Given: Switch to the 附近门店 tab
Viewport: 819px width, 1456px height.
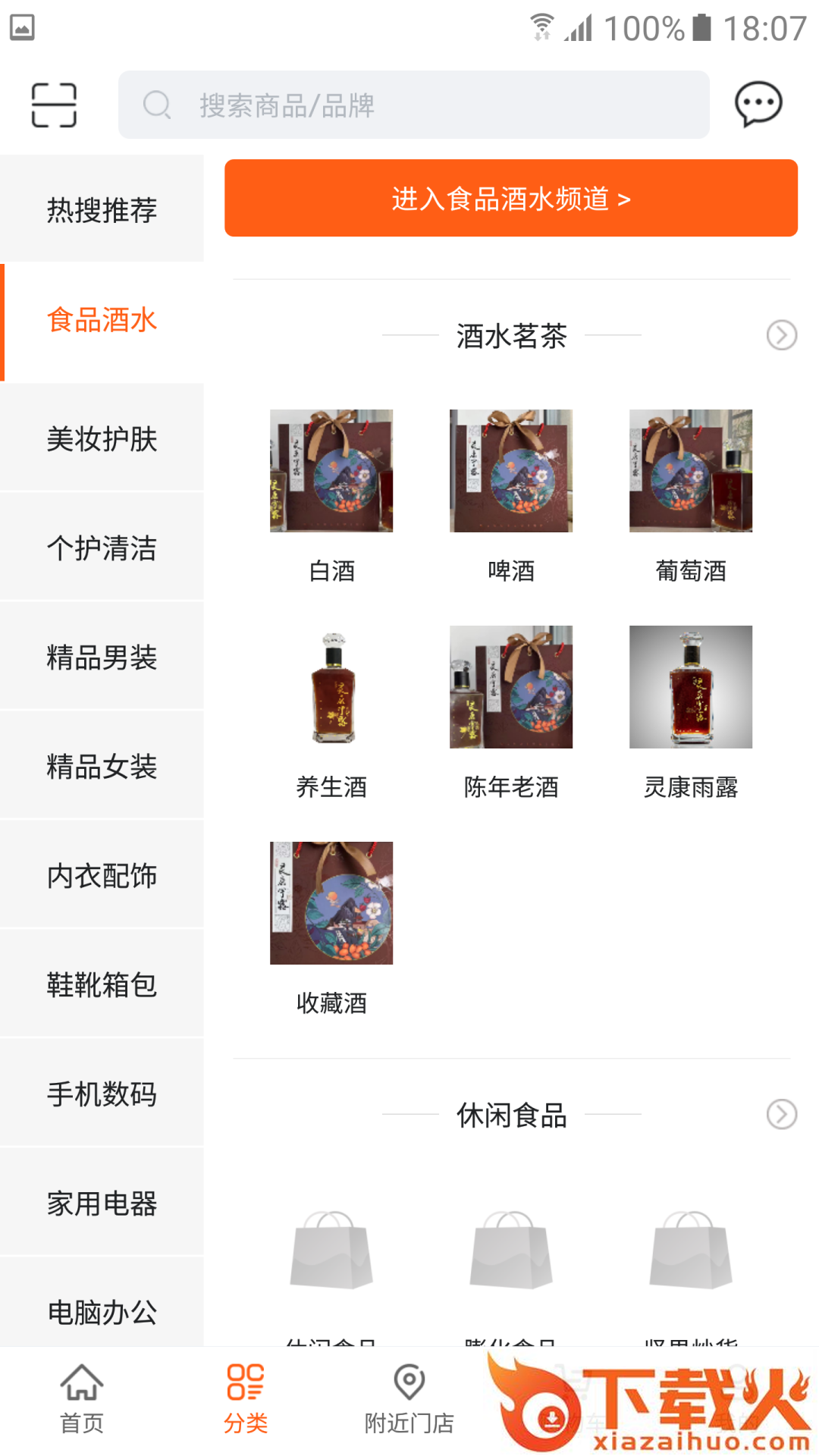Looking at the screenshot, I should point(409,1399).
